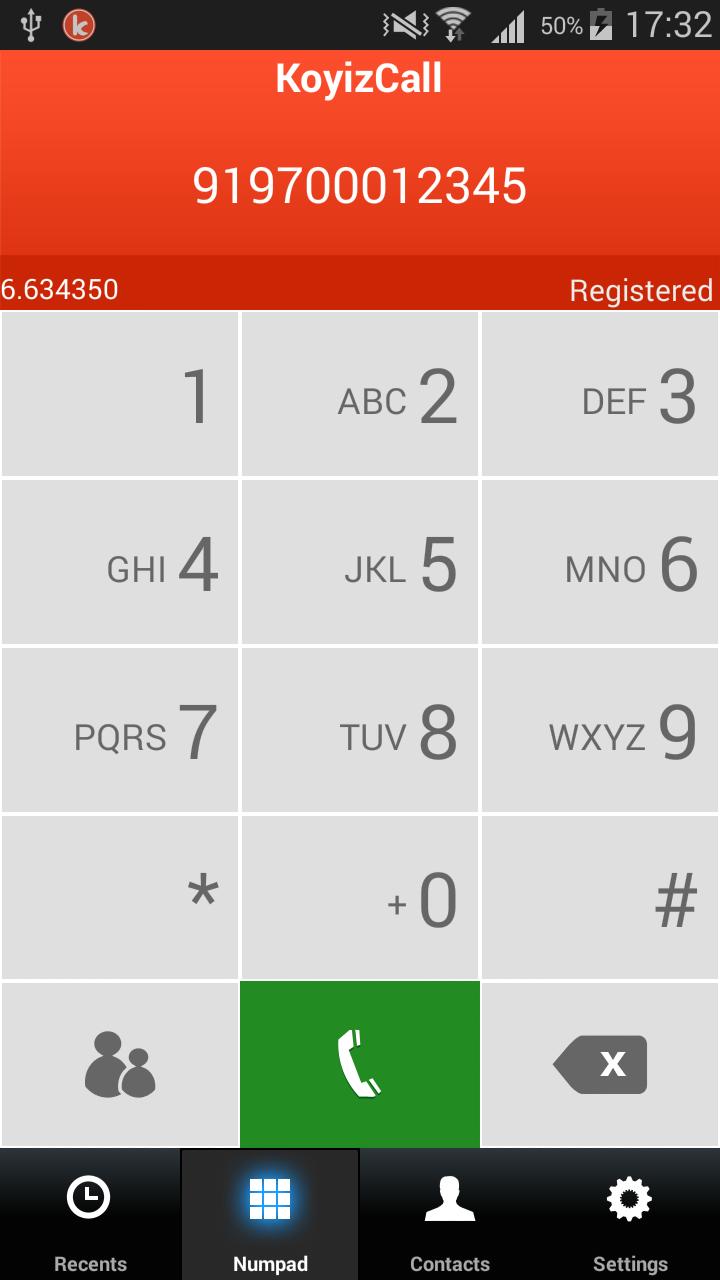The width and height of the screenshot is (720, 1280).
Task: Start the call with the green phone button
Action: coord(360,1064)
